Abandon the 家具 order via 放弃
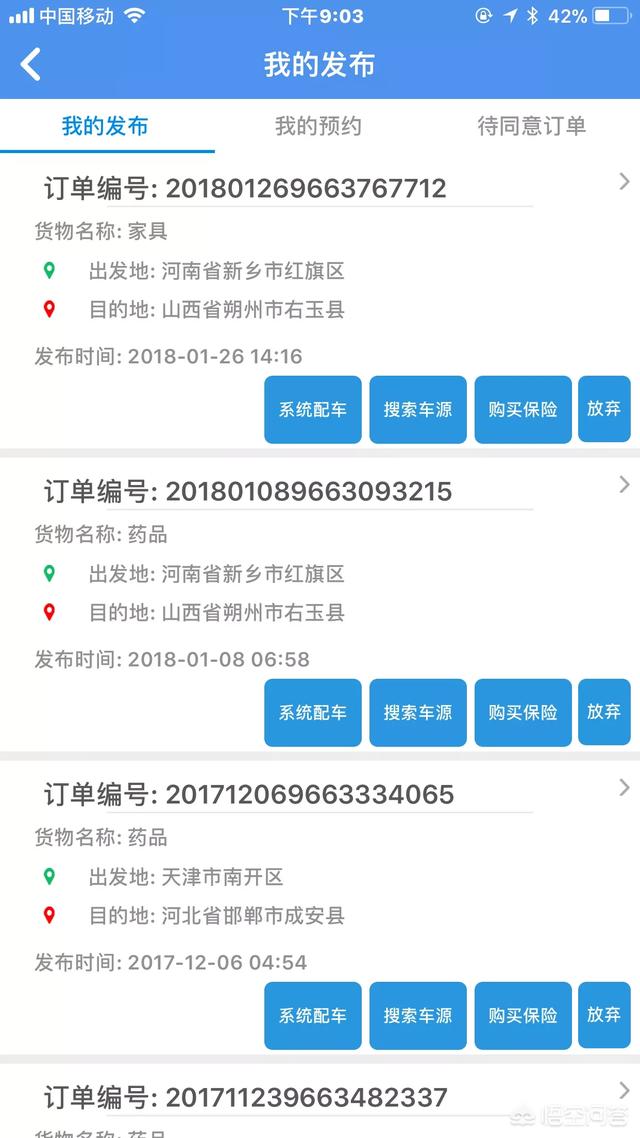This screenshot has width=640, height=1138. point(604,409)
